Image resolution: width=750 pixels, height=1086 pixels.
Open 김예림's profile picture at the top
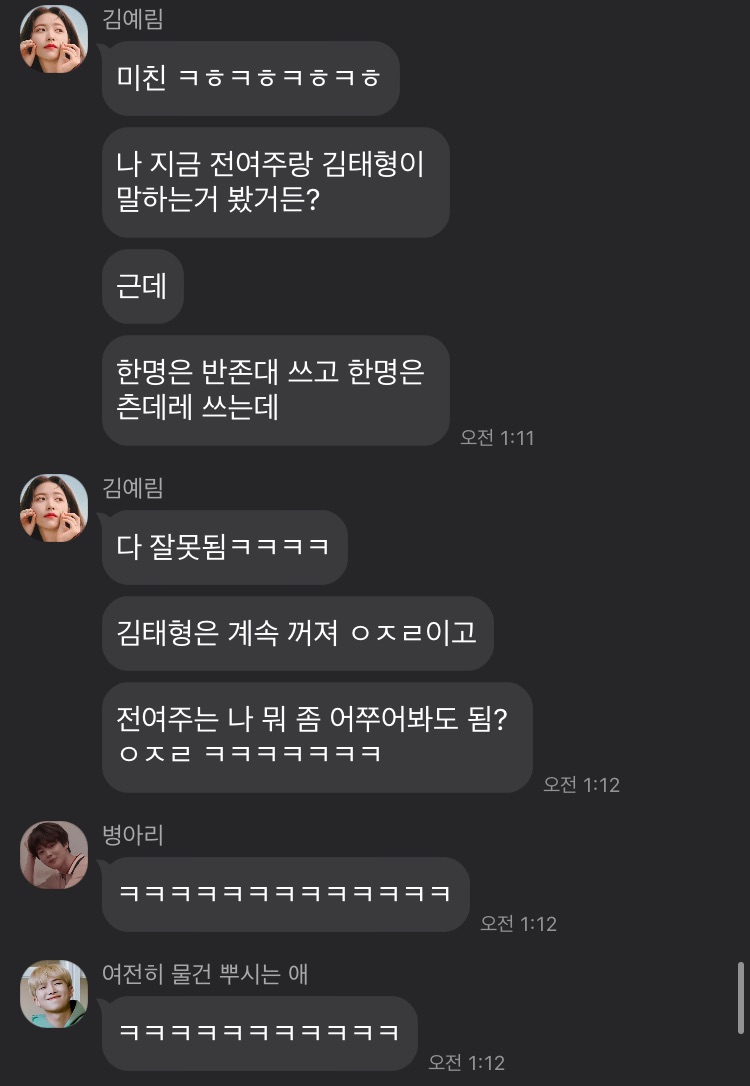tap(52, 38)
